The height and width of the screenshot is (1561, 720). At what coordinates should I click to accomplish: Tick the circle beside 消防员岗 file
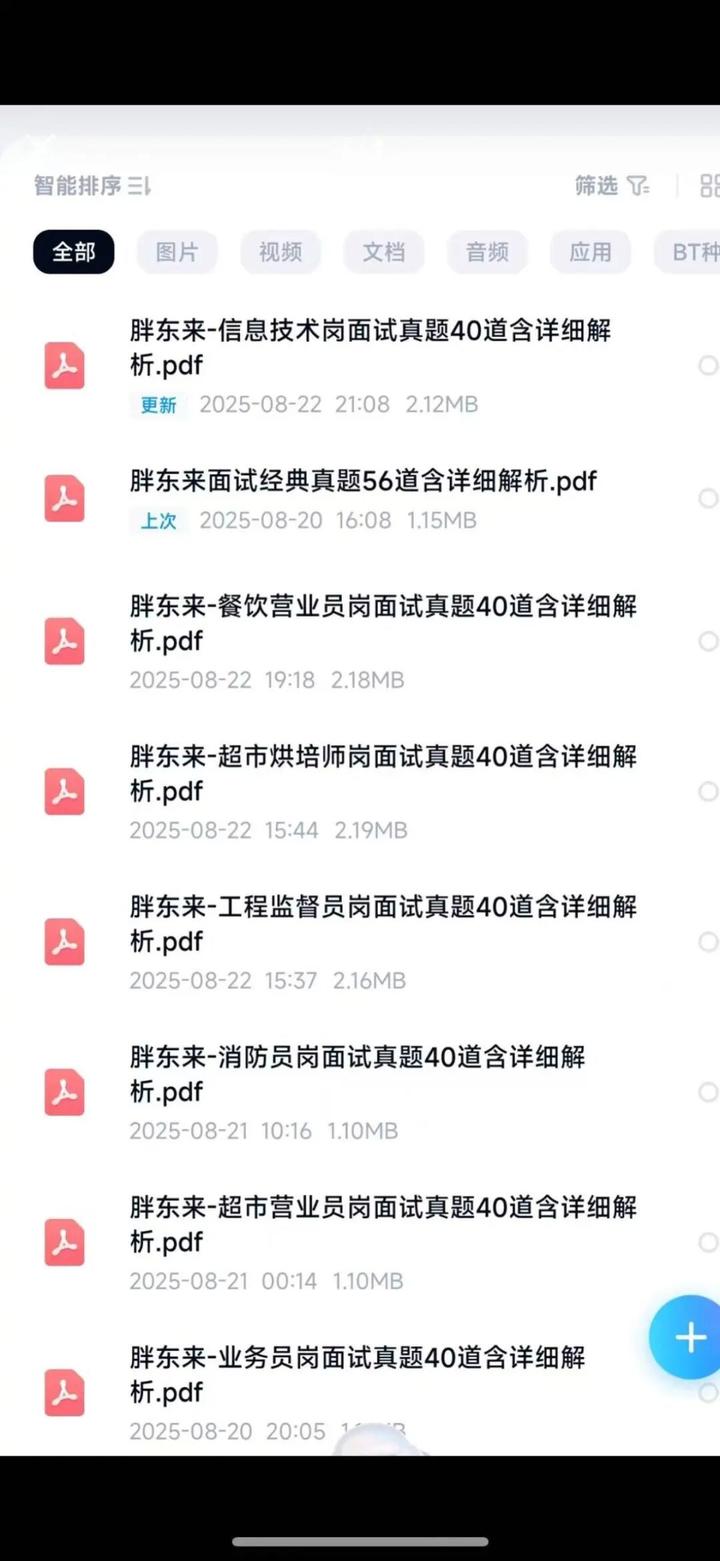[708, 1091]
